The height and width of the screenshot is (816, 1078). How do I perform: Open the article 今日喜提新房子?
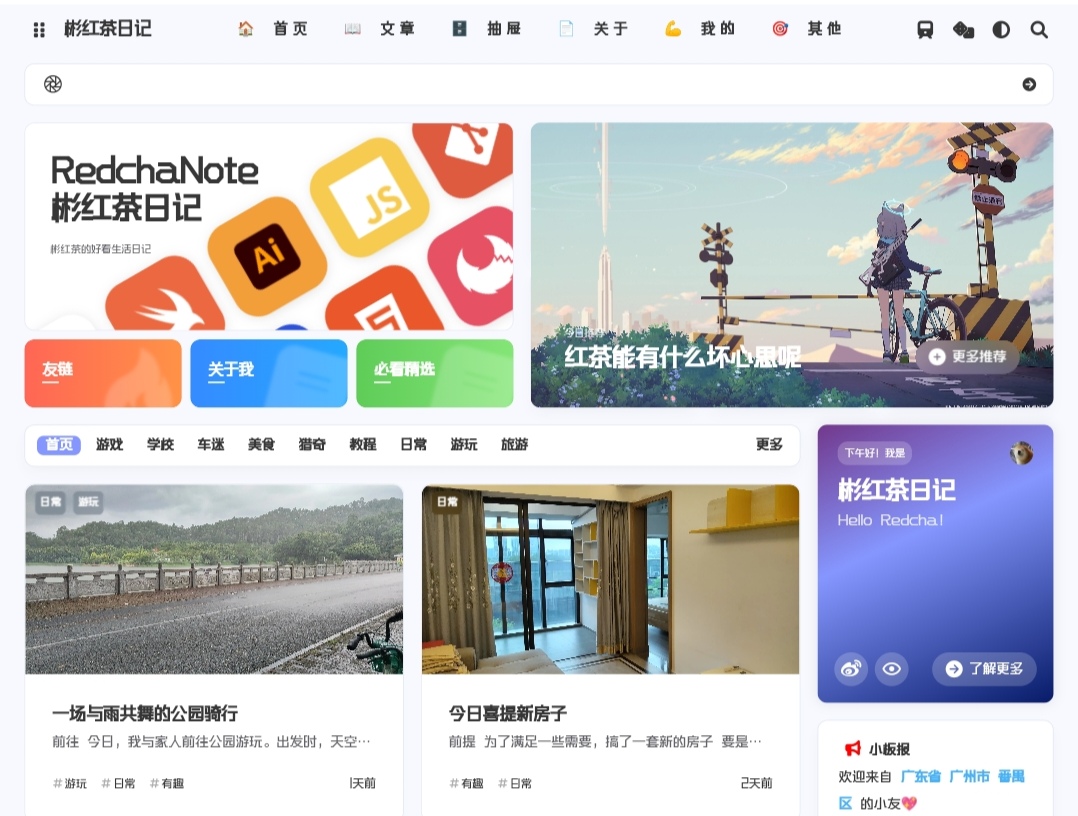click(508, 713)
